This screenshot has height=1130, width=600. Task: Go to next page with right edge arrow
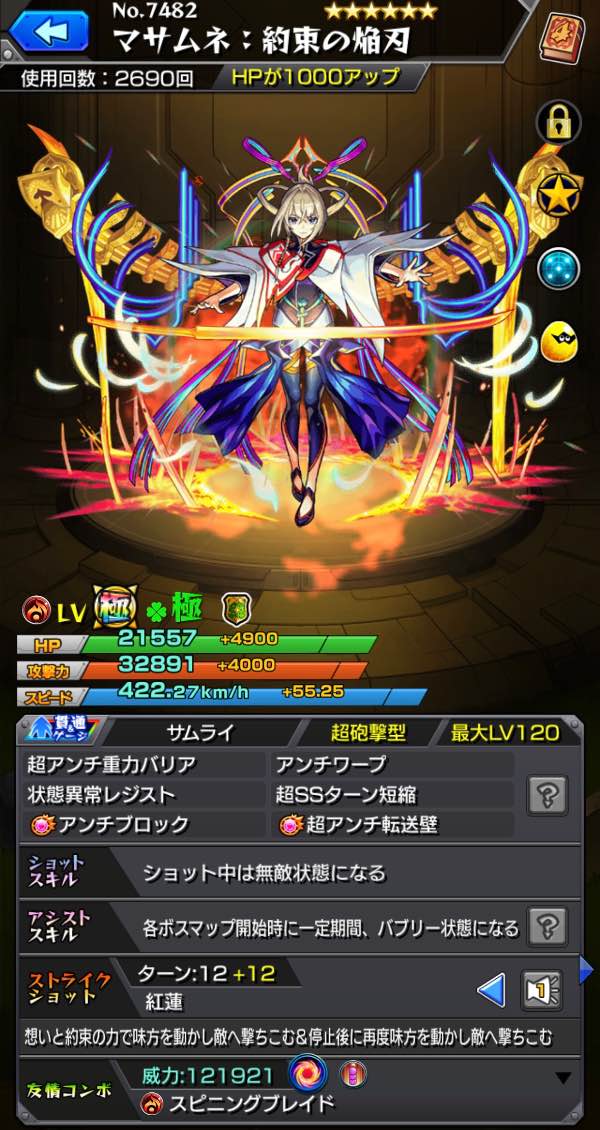click(x=587, y=967)
